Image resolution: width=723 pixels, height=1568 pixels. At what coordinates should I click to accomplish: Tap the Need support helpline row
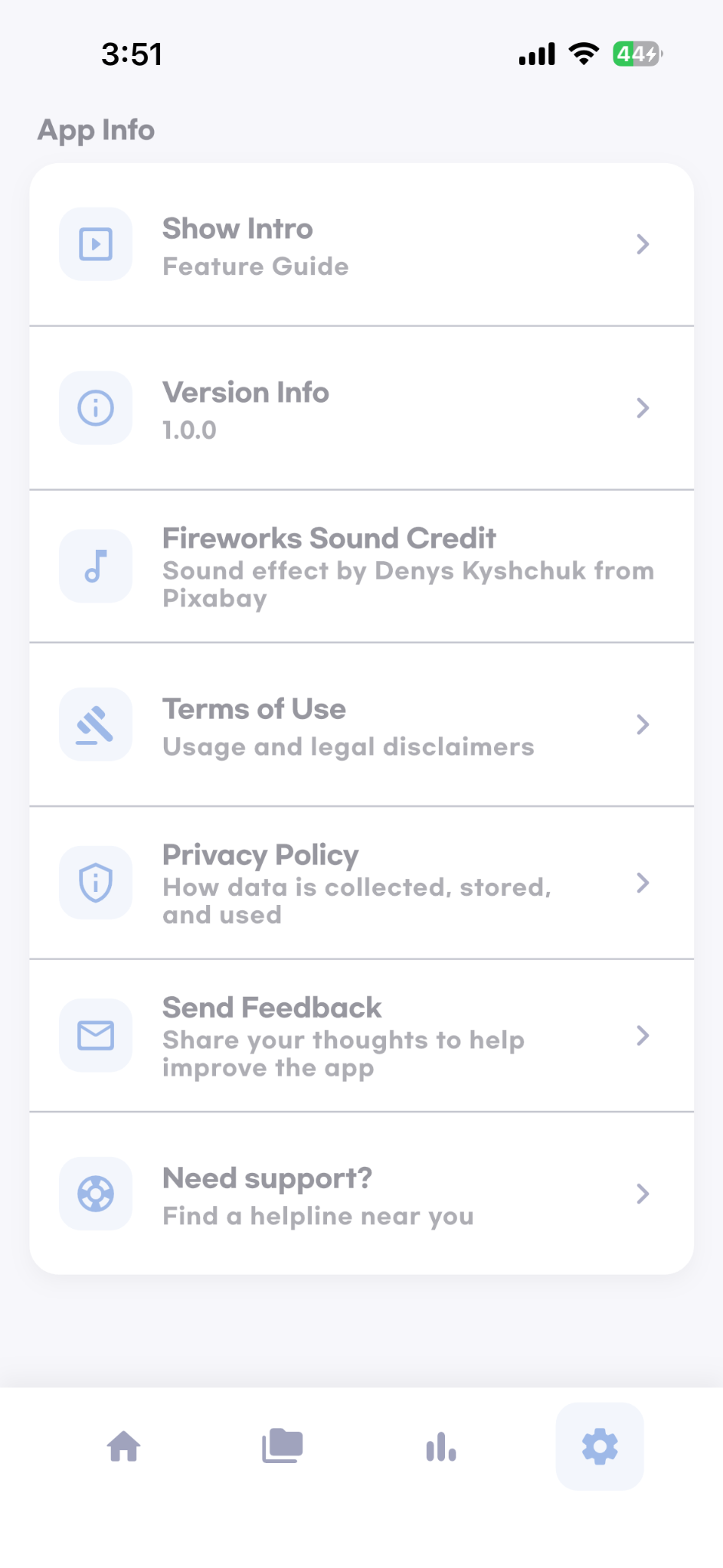click(360, 1194)
